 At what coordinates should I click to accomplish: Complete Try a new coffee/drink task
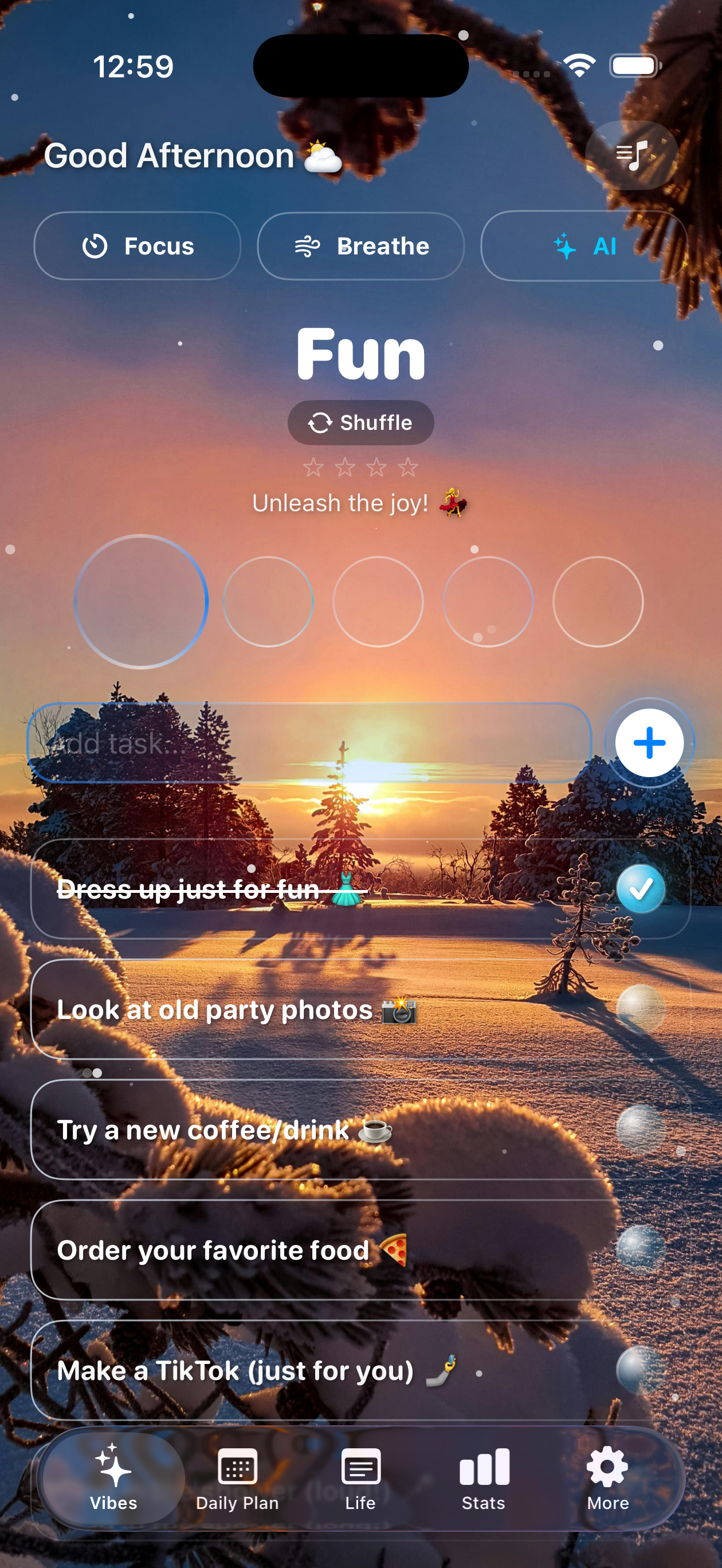[641, 1130]
